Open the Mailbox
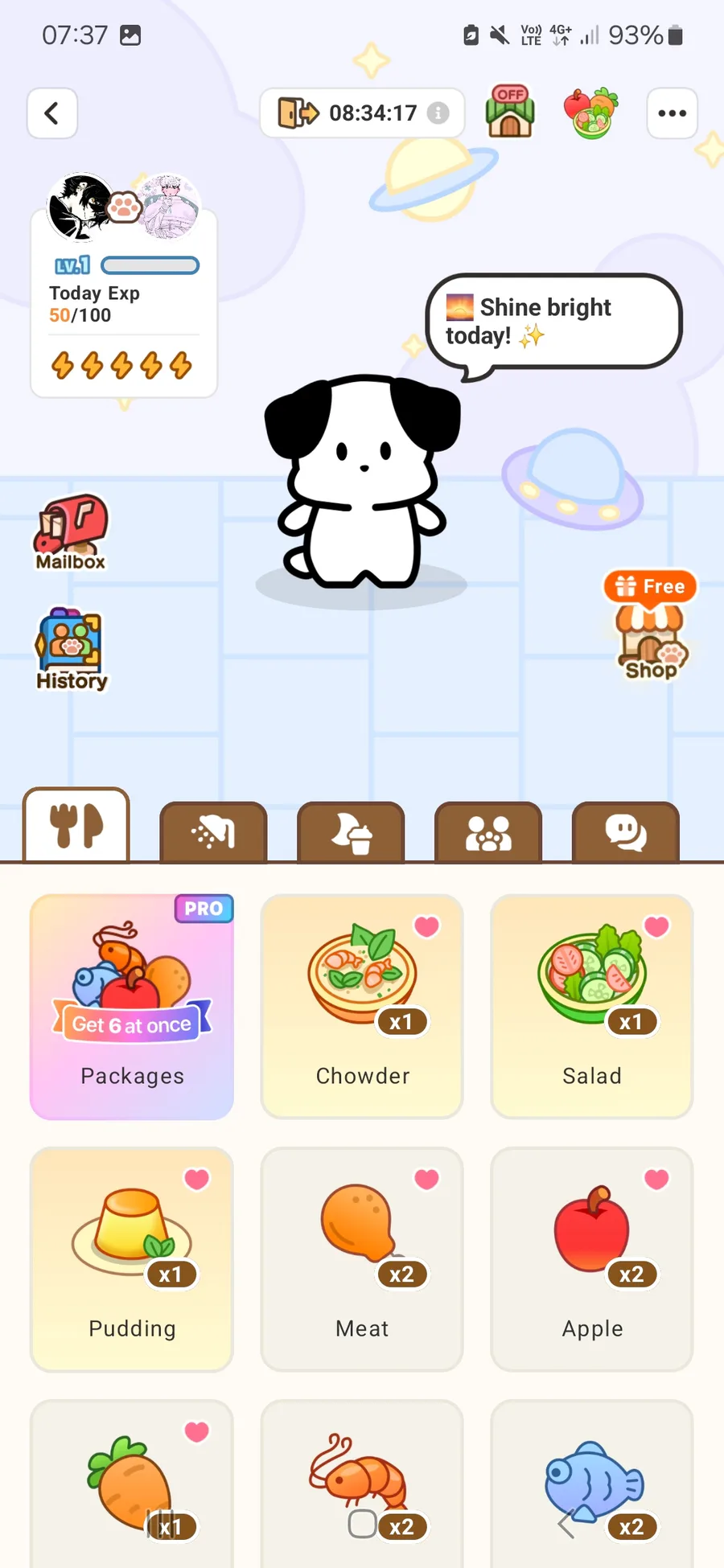 (71, 532)
